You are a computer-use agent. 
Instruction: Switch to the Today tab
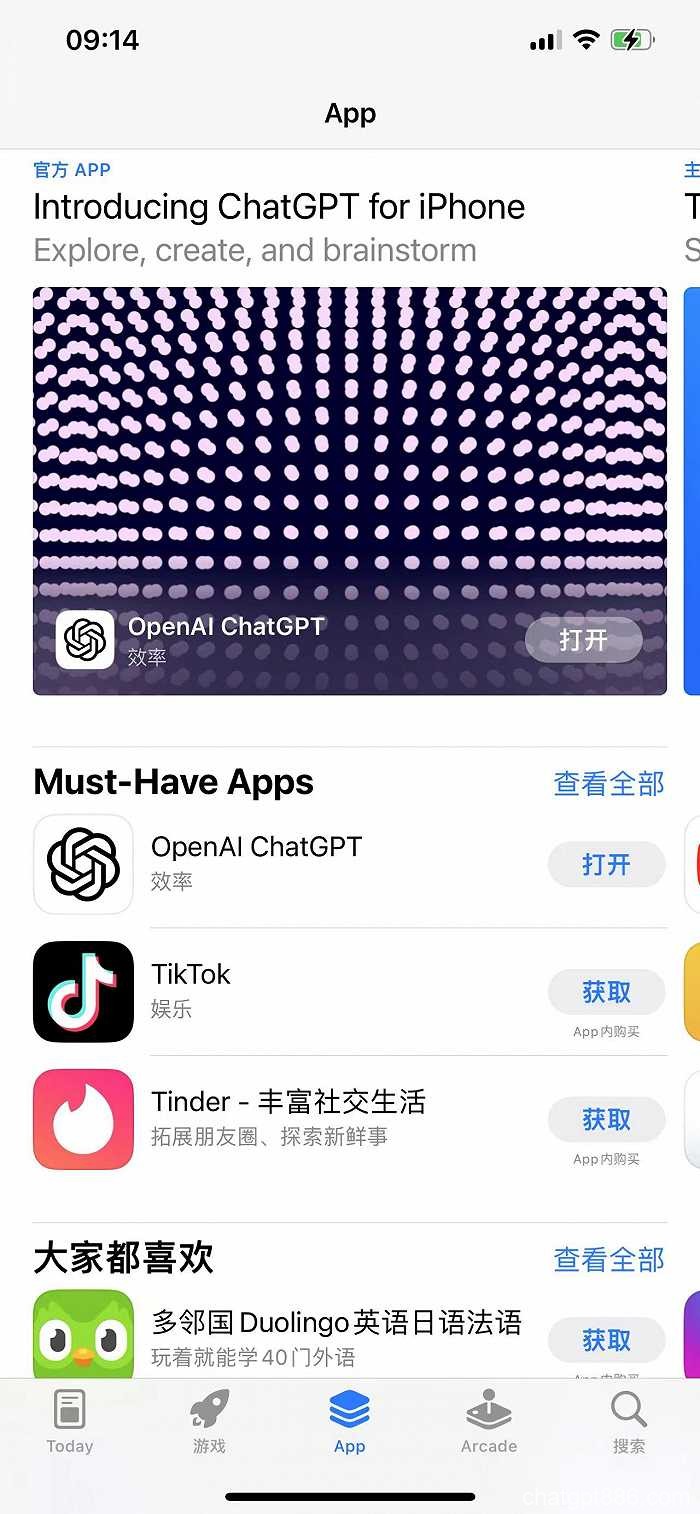(70, 1421)
